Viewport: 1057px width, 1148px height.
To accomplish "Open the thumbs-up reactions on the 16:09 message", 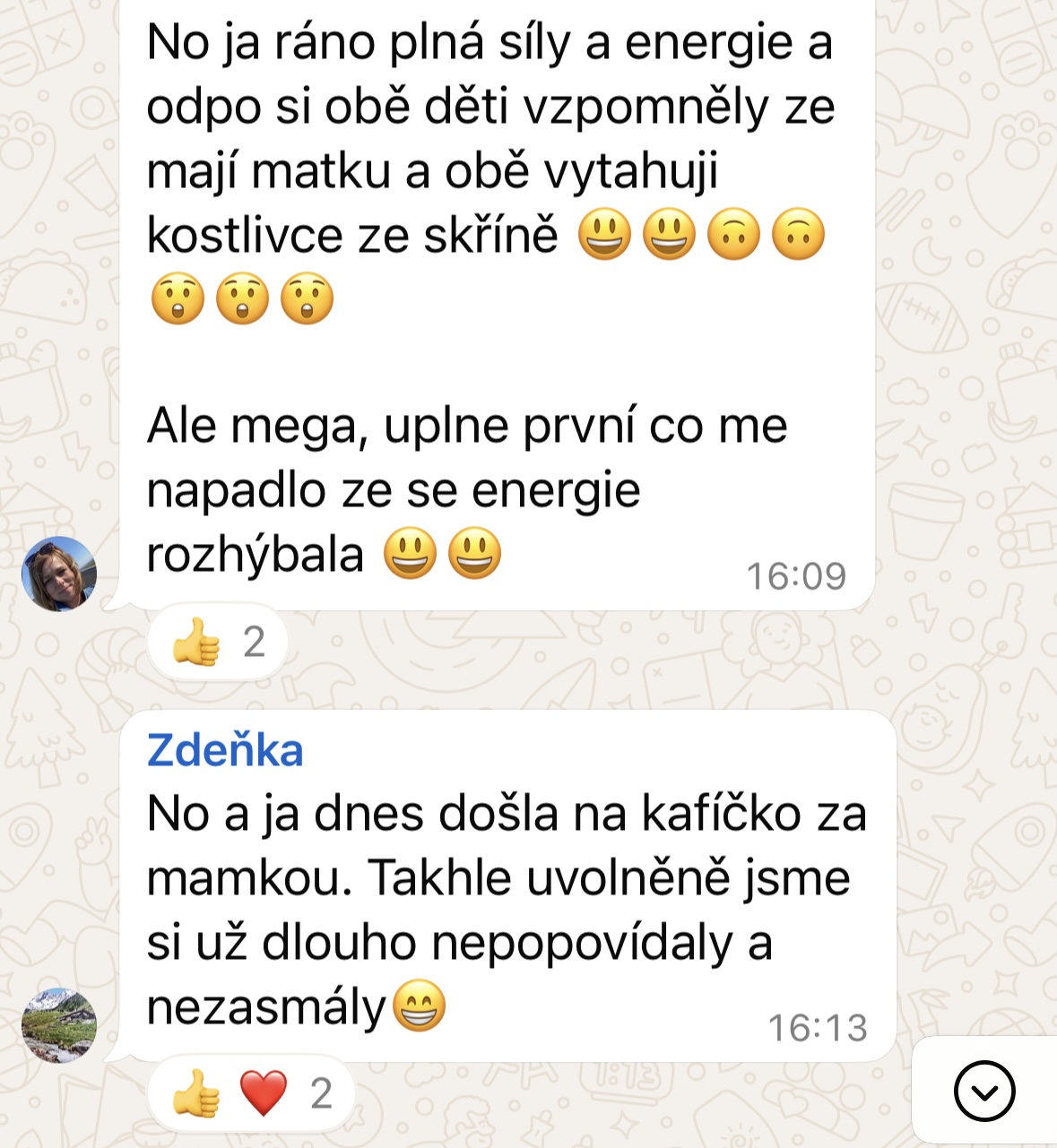I will [218, 643].
